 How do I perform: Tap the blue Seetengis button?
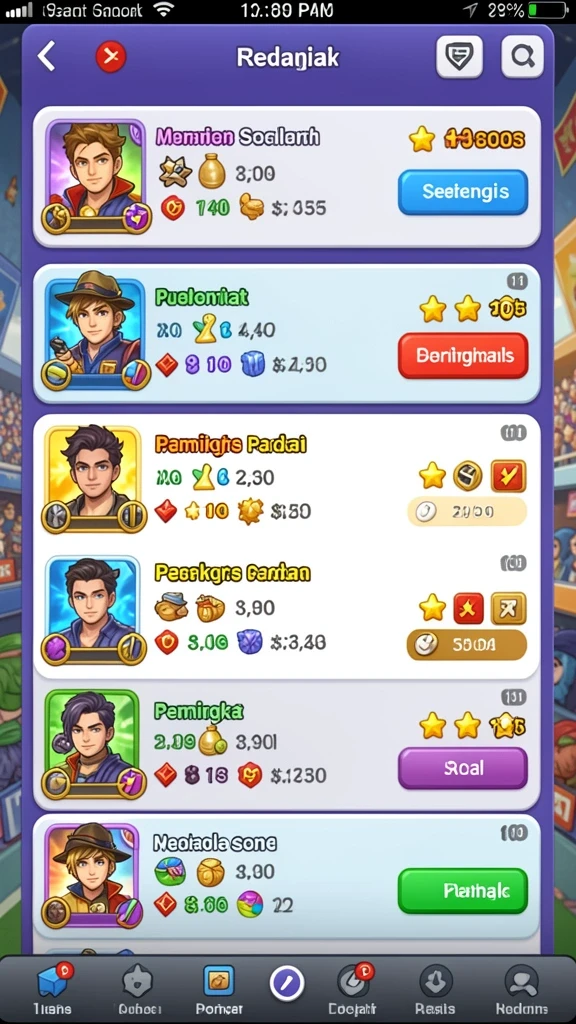463,192
